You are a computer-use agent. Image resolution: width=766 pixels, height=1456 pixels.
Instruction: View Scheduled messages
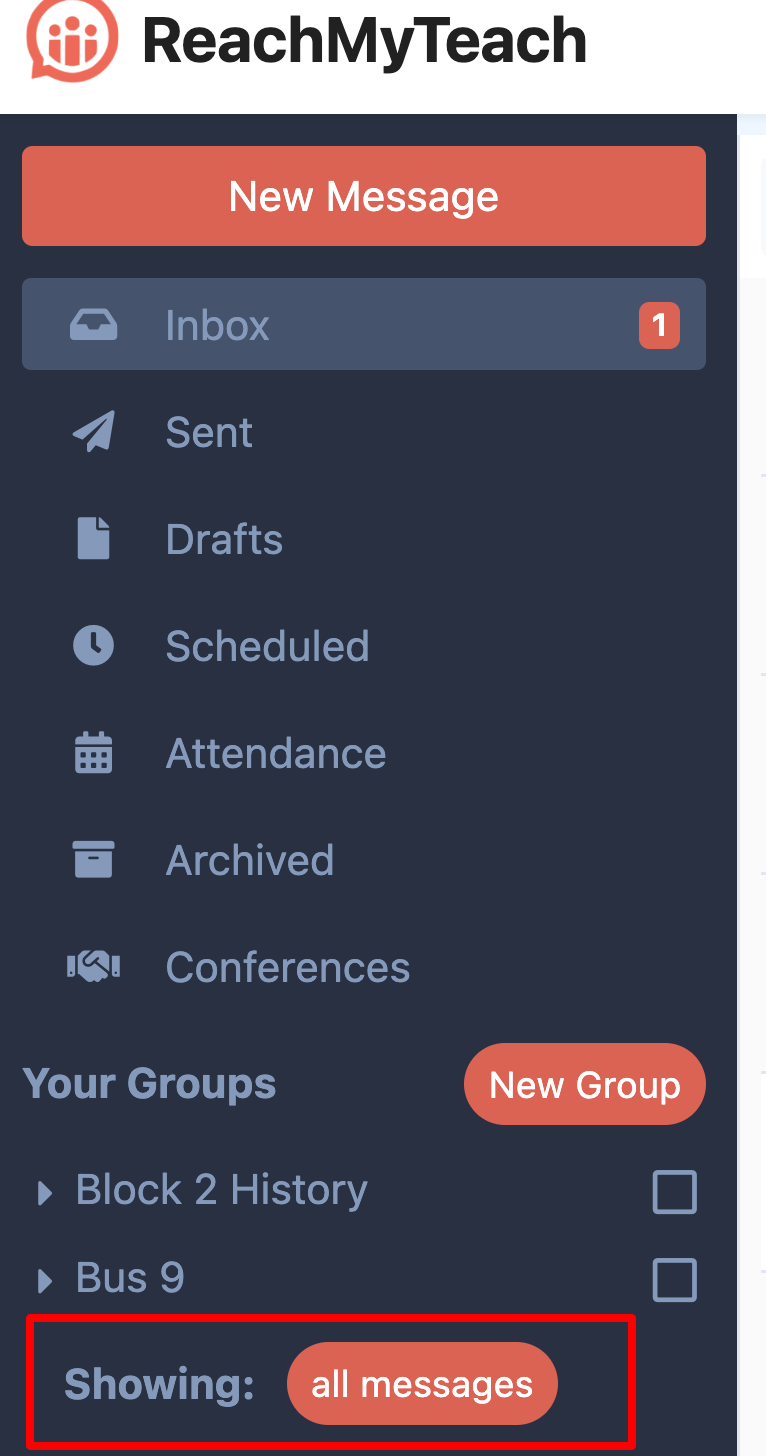(267, 646)
